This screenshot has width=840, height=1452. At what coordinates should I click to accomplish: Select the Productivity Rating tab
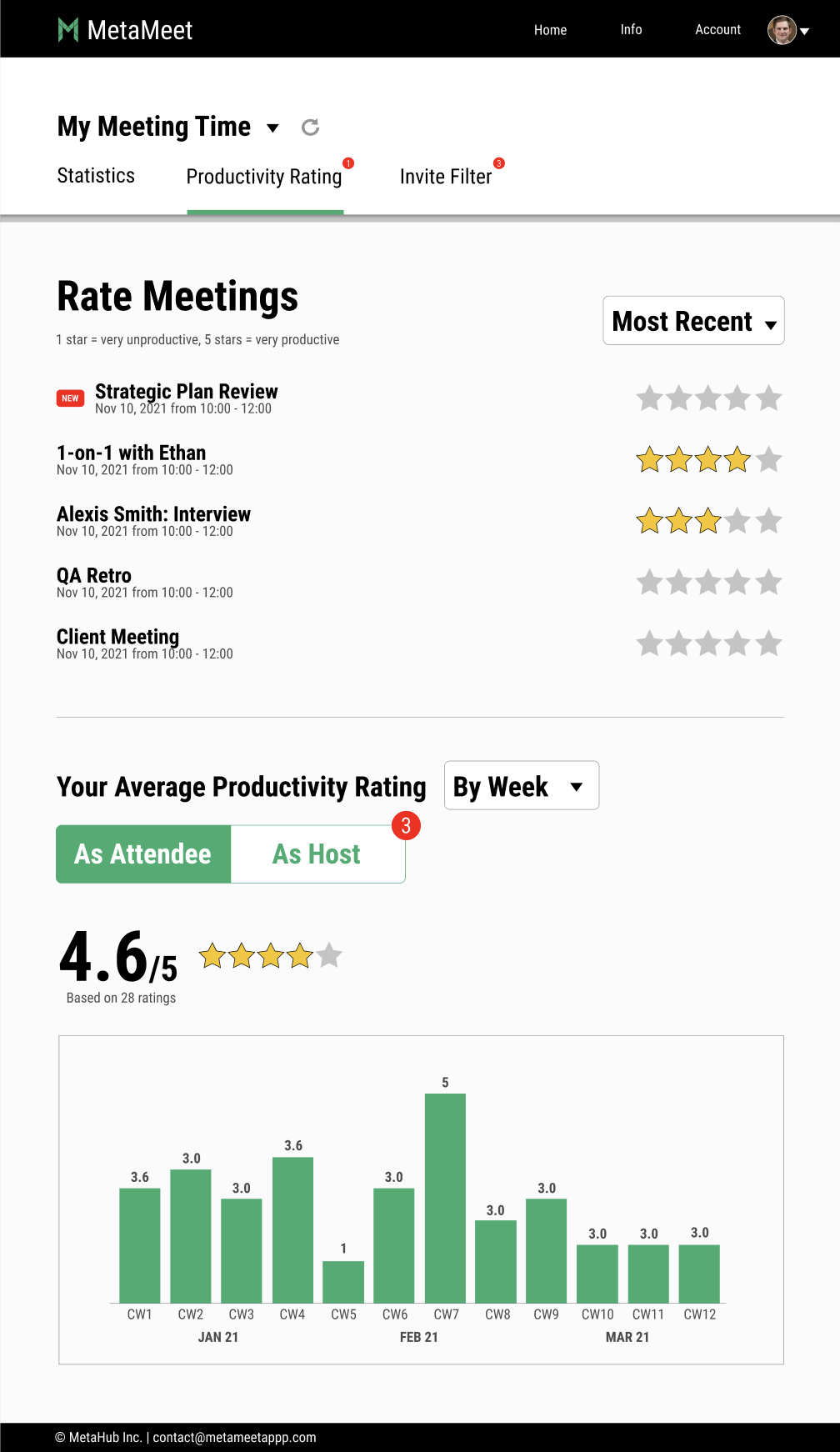[264, 177]
